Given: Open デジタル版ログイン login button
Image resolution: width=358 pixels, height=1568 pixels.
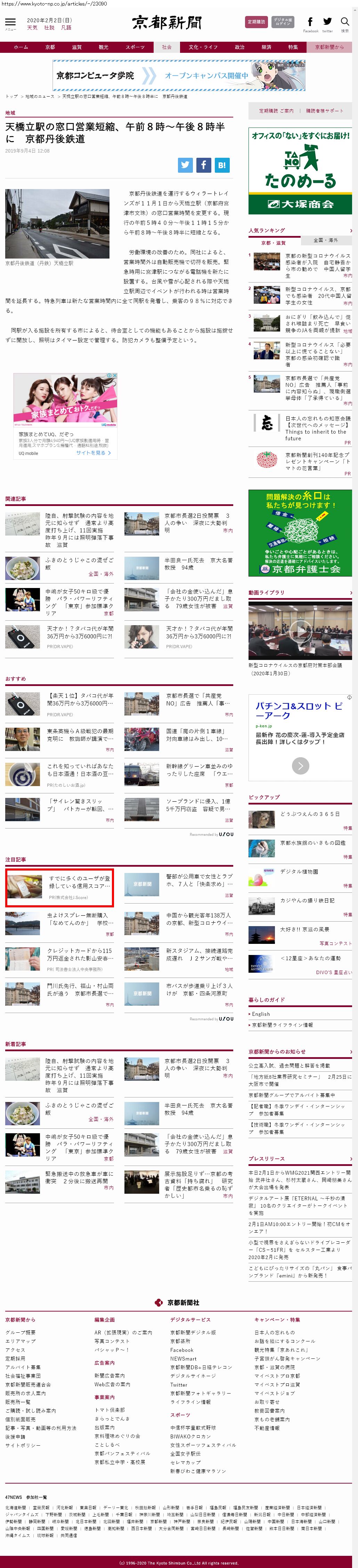Looking at the screenshot, I should (283, 22).
